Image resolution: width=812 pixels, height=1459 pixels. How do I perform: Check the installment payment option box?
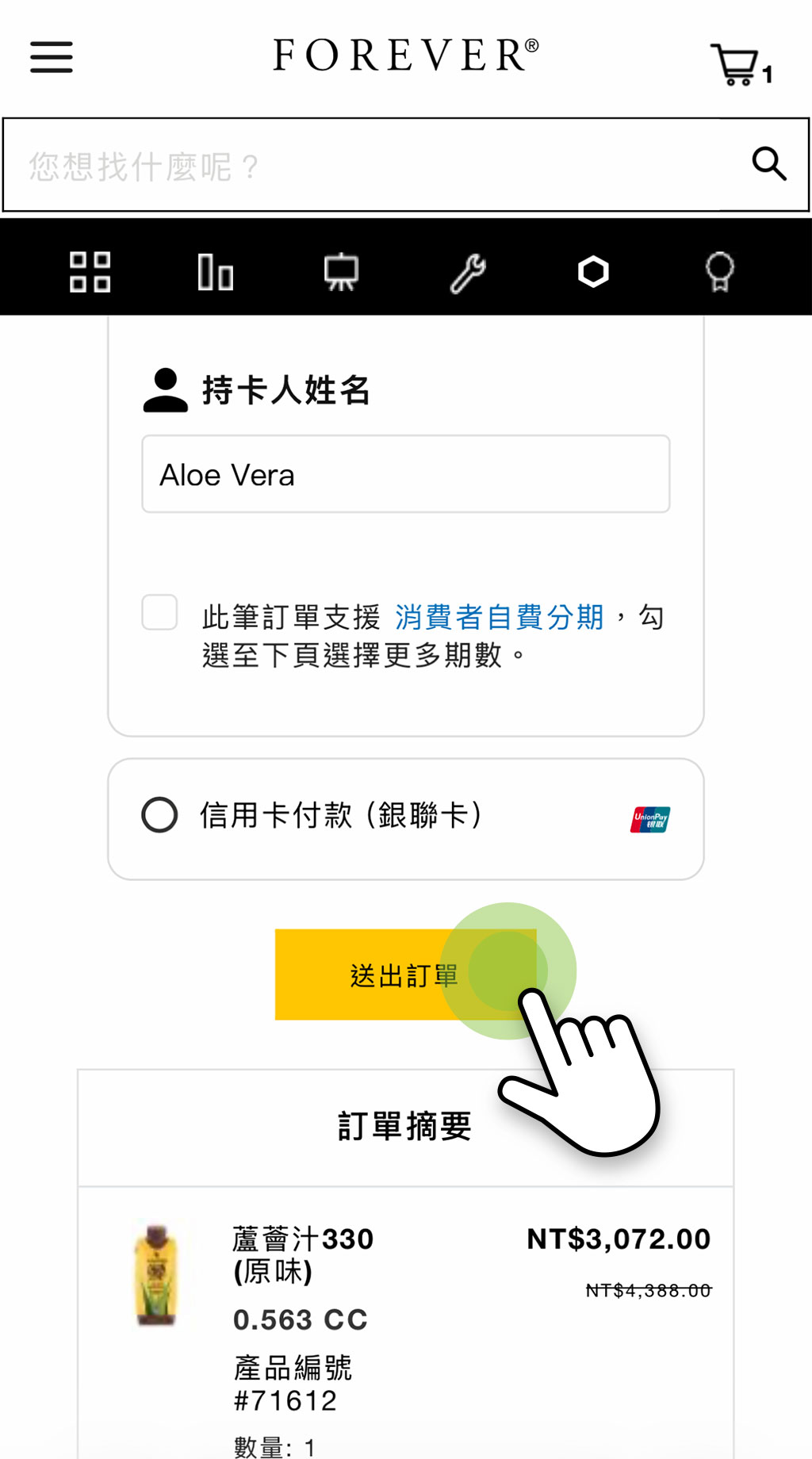point(159,613)
